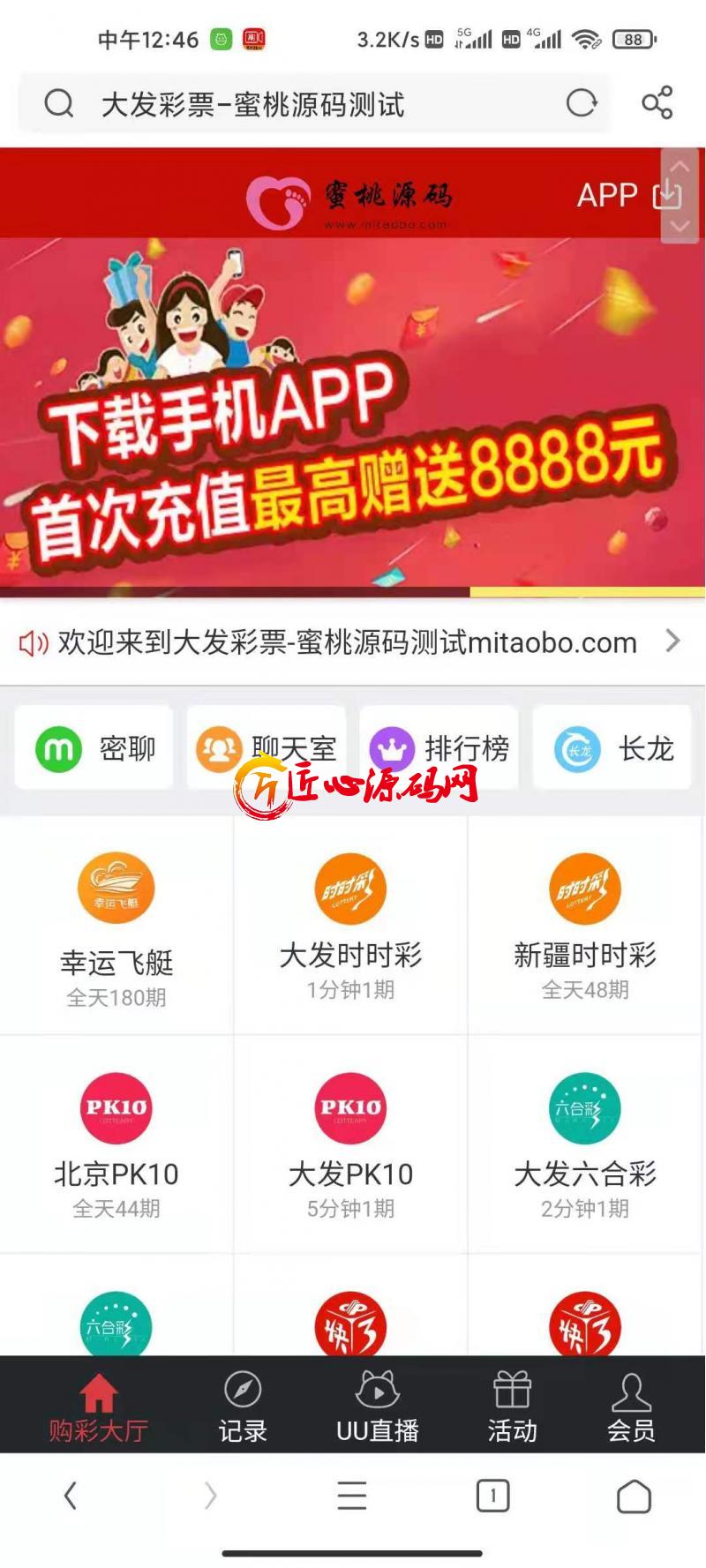Switch to the 会员 member tab
Image resolution: width=706 pixels, height=1568 pixels.
pyautogui.click(x=631, y=1407)
